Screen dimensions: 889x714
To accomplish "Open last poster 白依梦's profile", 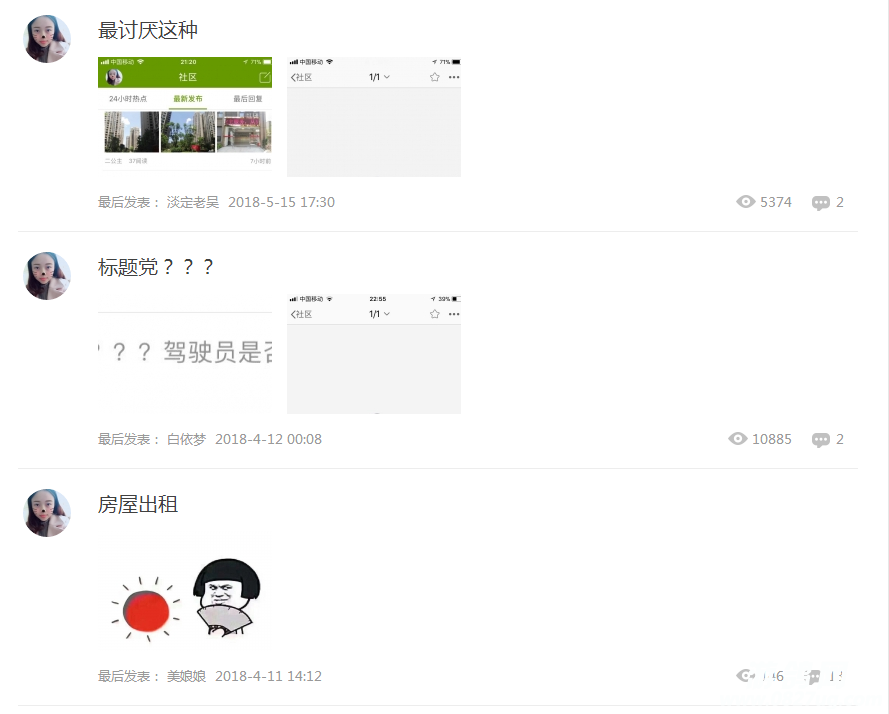I will [x=186, y=439].
